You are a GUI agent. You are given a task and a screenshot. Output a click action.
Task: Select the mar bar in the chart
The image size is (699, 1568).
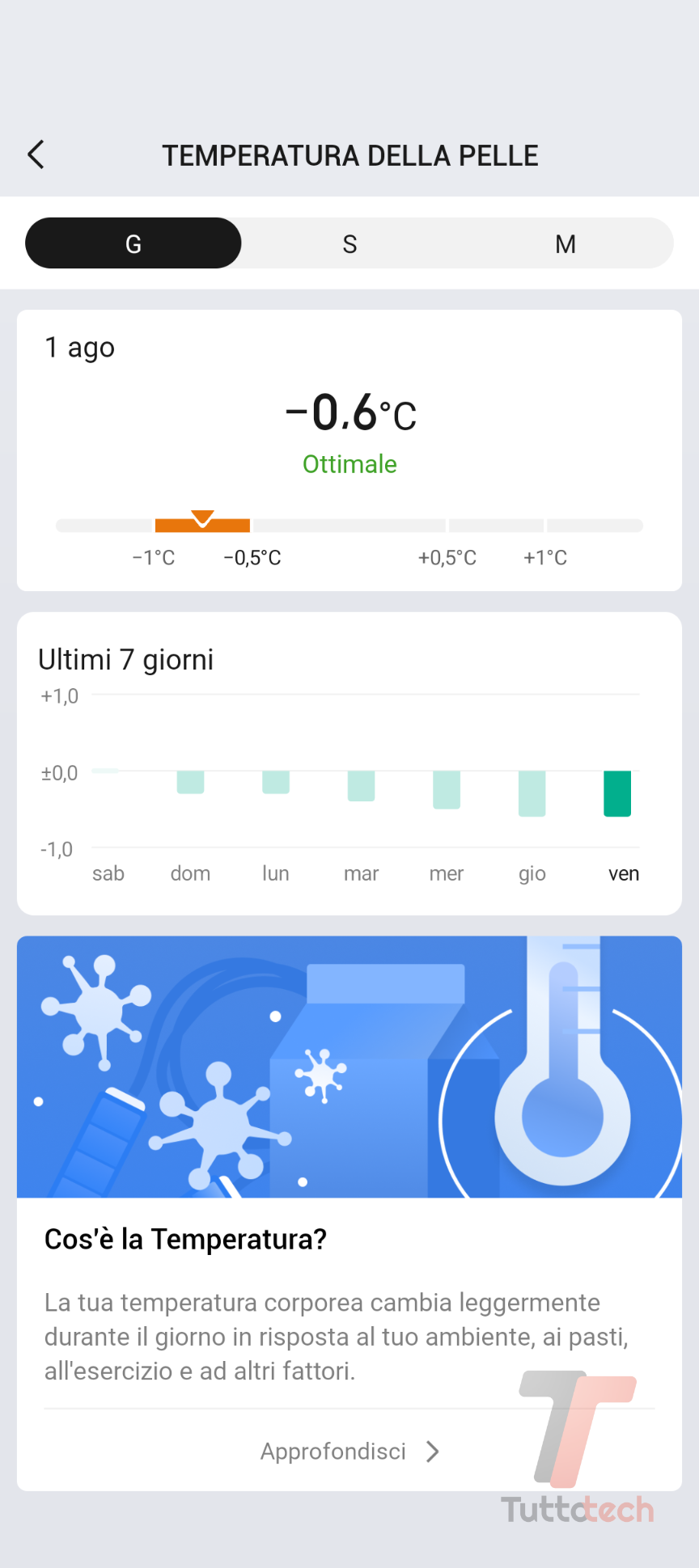[x=361, y=785]
